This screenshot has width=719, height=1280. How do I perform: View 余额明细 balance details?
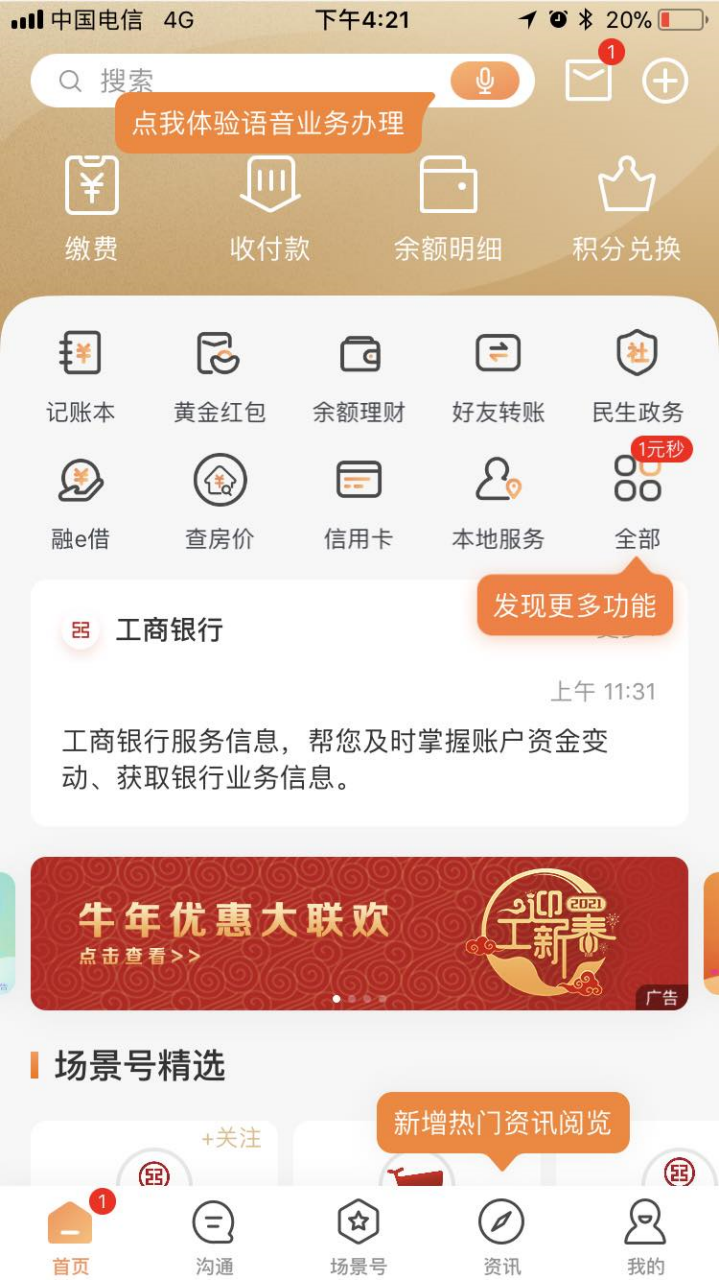click(x=448, y=209)
